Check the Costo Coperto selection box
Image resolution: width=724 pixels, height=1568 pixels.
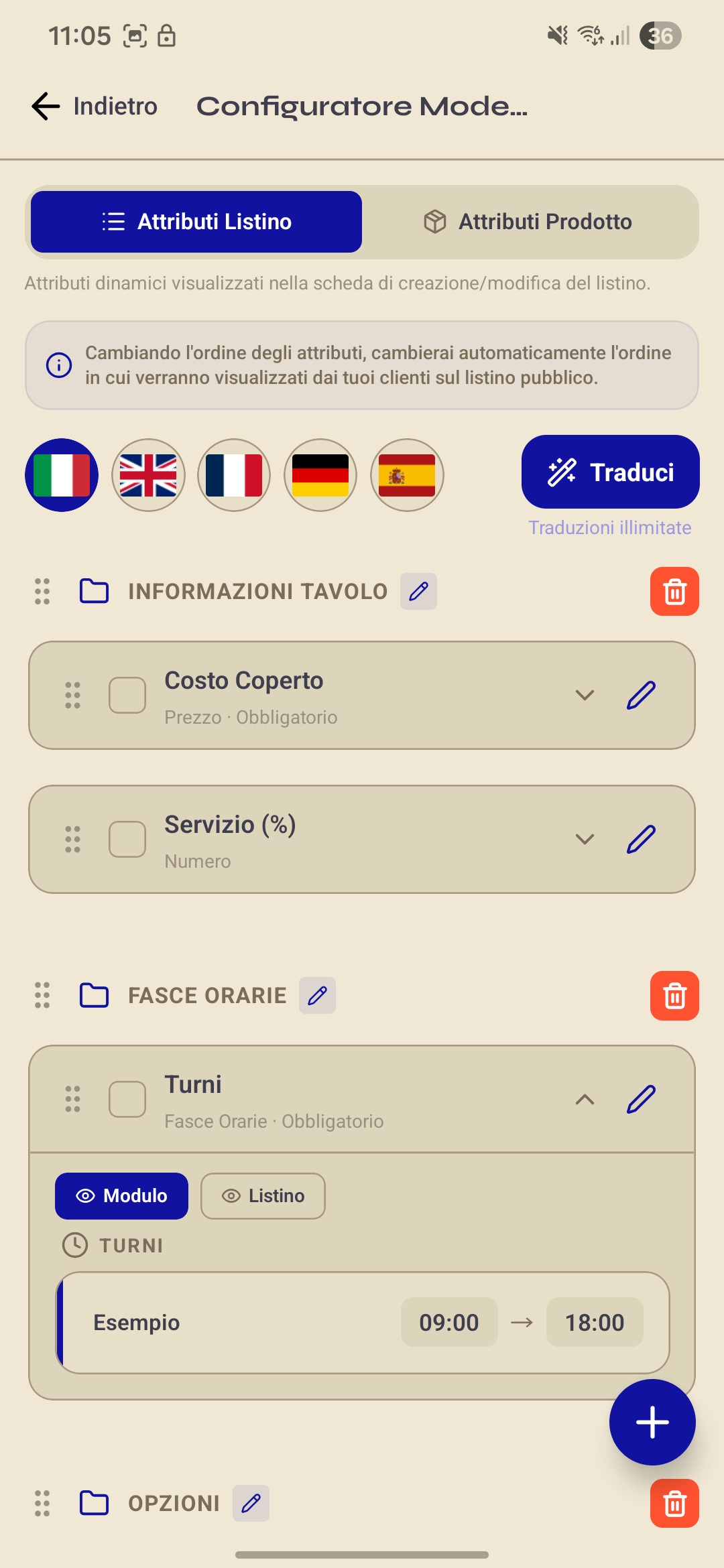tap(127, 695)
